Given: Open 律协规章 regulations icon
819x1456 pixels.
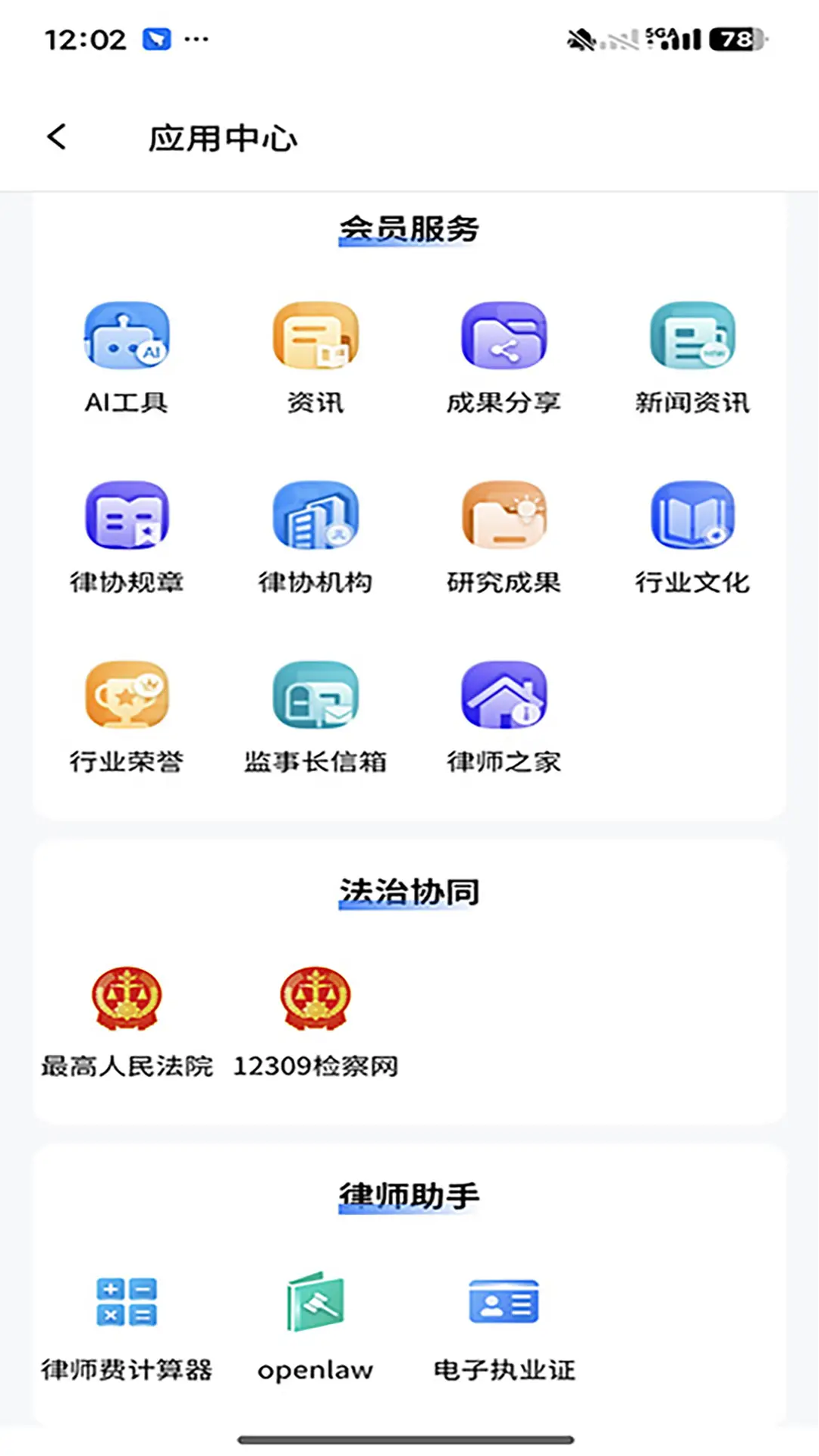Looking at the screenshot, I should [x=126, y=516].
